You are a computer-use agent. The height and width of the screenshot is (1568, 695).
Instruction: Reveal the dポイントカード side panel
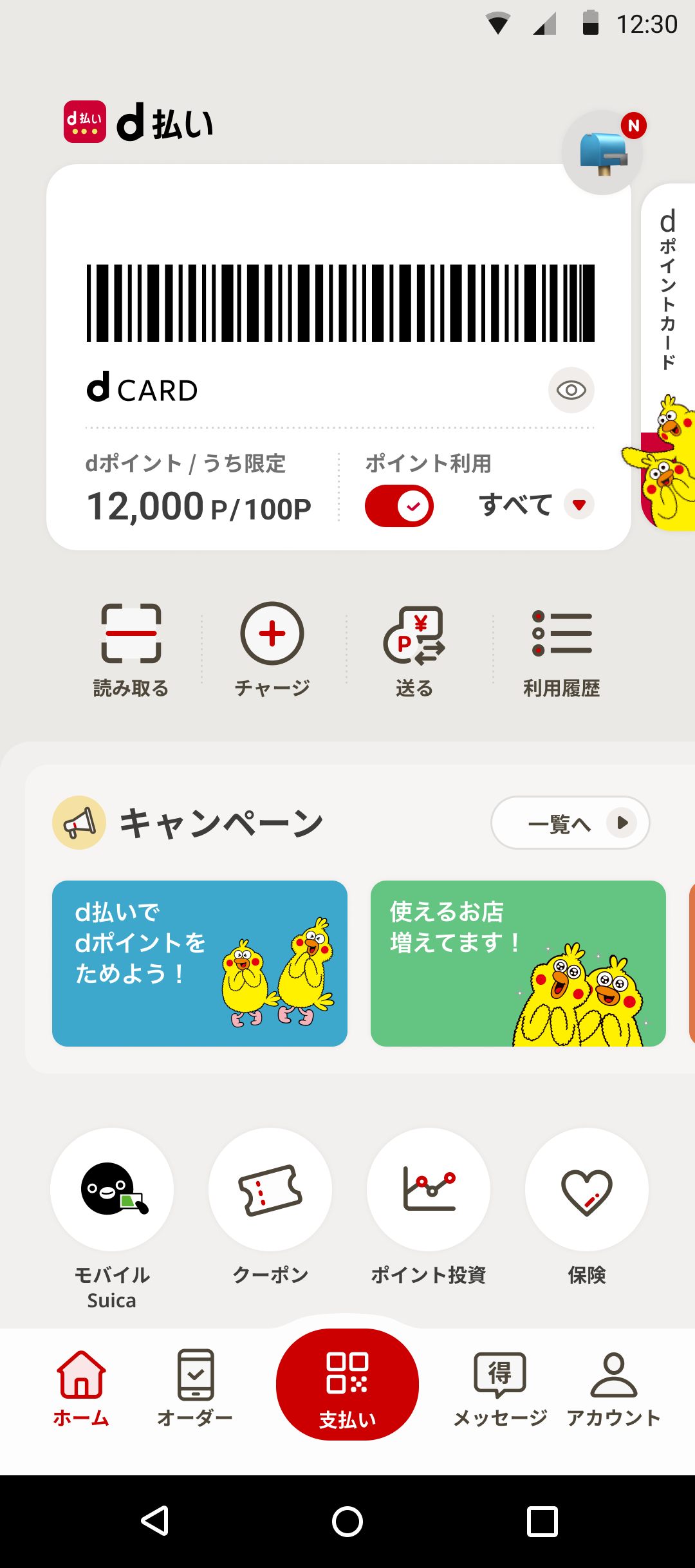click(x=669, y=290)
